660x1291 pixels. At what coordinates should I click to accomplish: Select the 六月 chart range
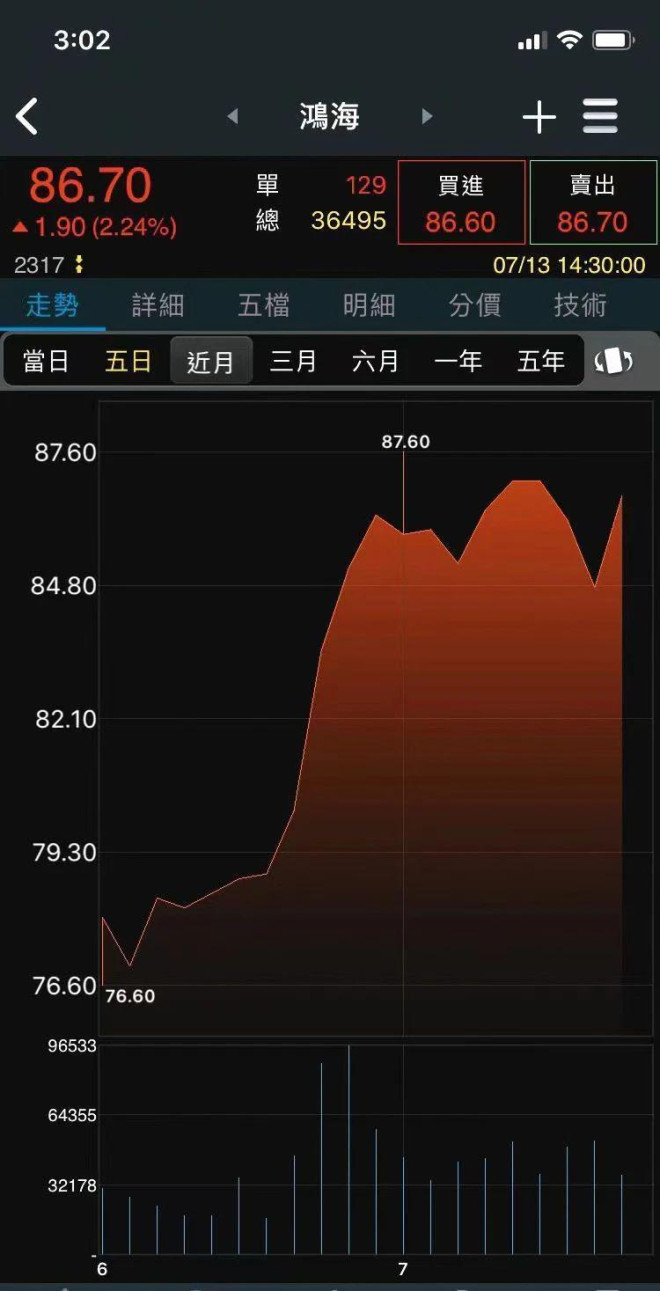click(x=376, y=361)
